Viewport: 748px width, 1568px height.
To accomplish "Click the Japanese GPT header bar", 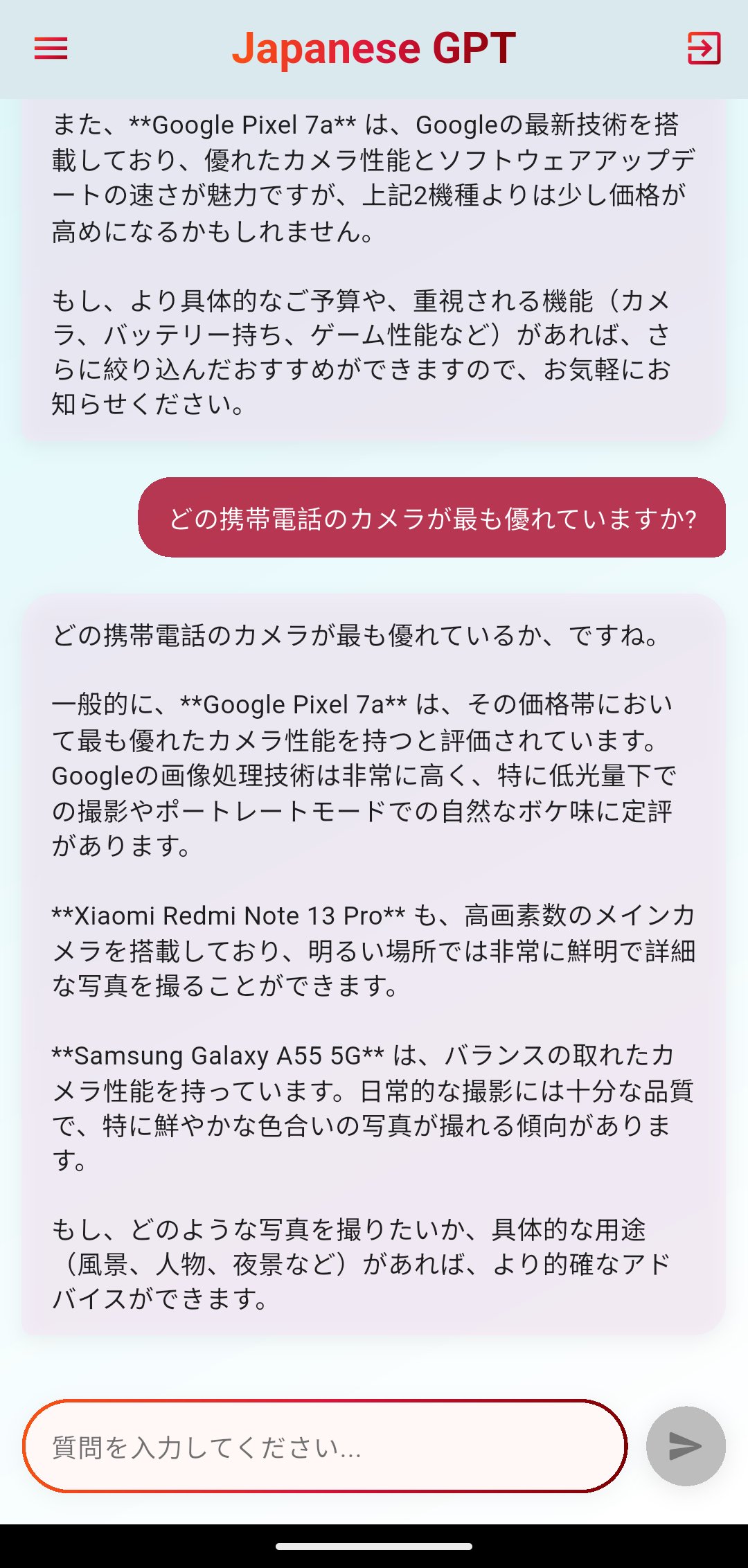I will [x=374, y=48].
